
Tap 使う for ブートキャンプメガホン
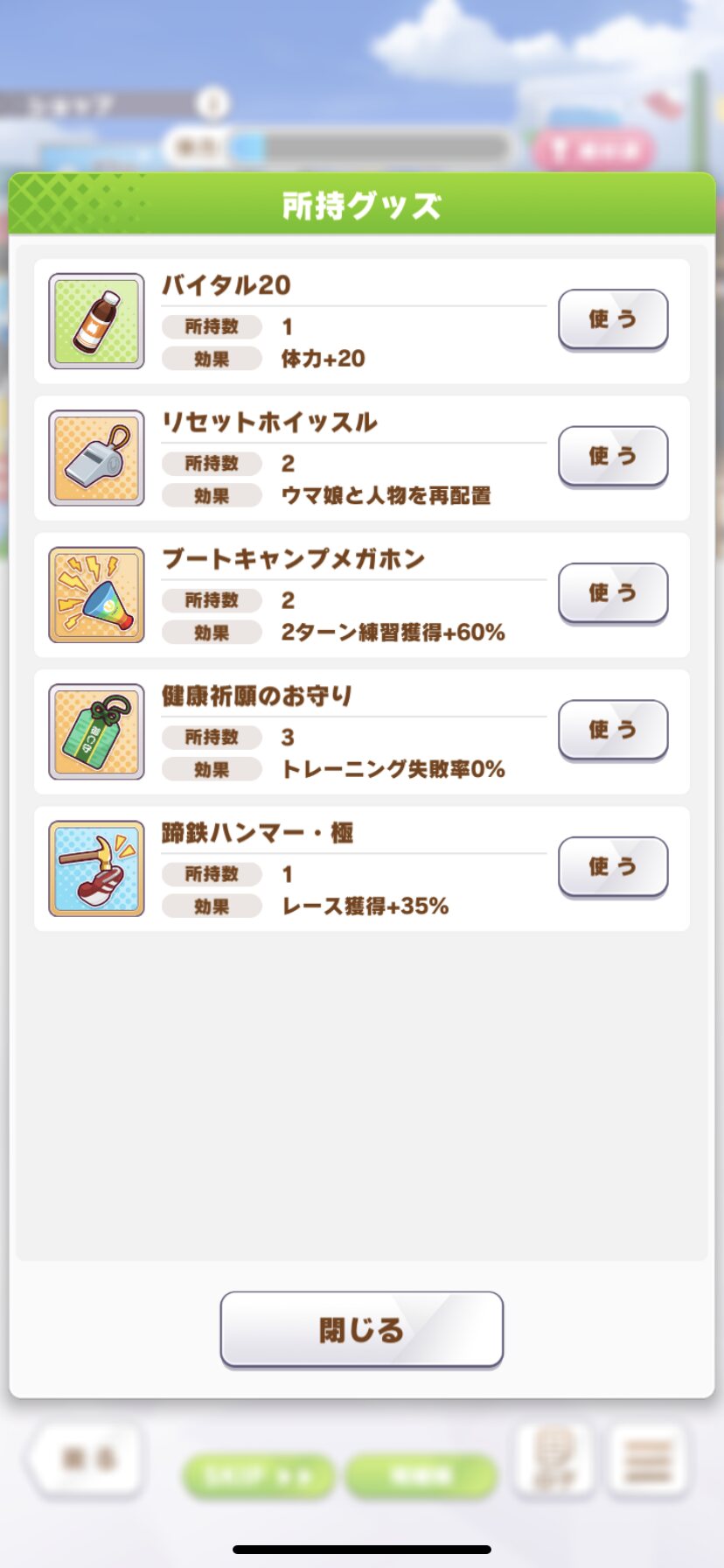click(613, 593)
